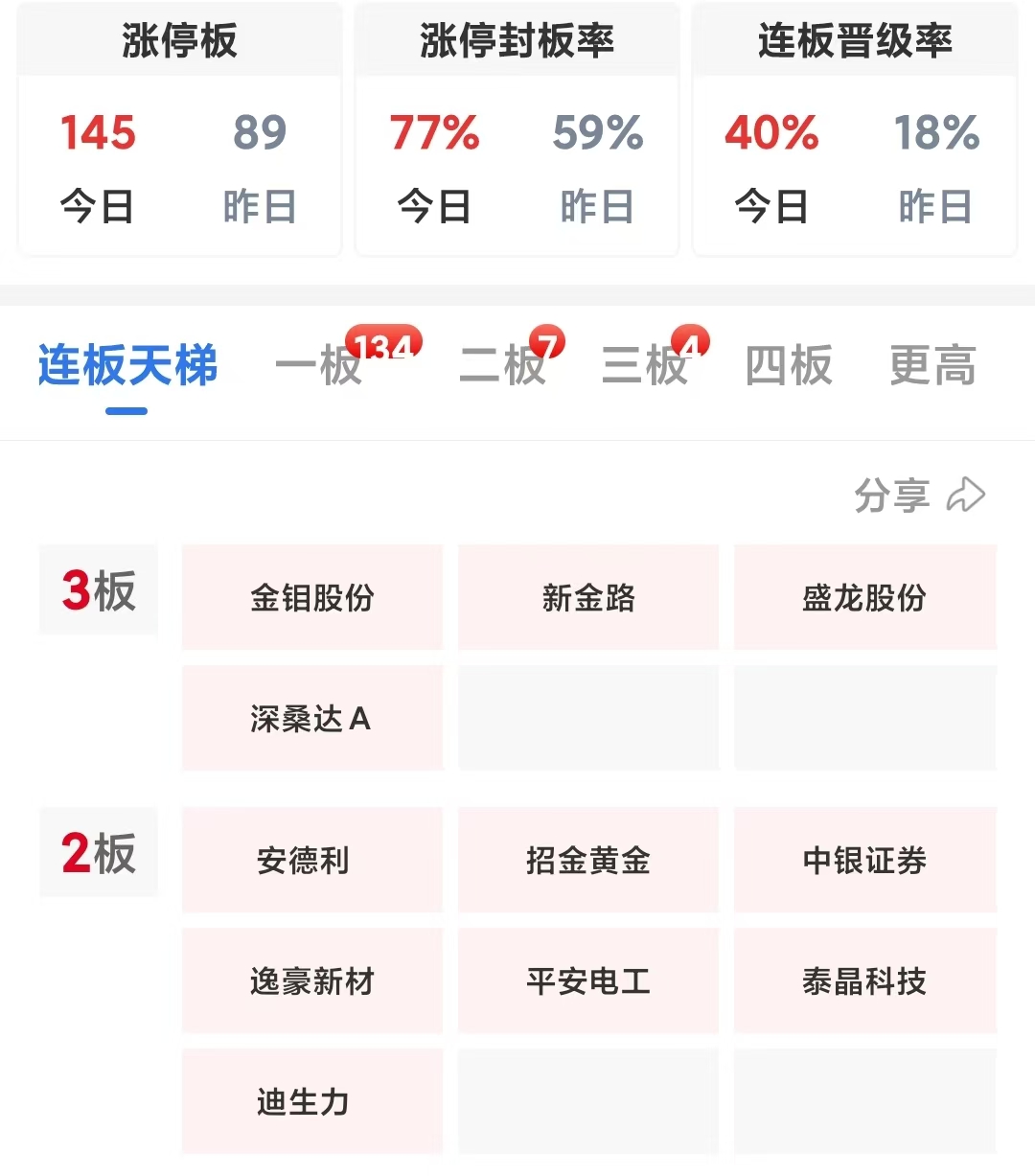Select the 平安电工 stock tile
Screen dimensions: 1035x1176
click(x=588, y=980)
